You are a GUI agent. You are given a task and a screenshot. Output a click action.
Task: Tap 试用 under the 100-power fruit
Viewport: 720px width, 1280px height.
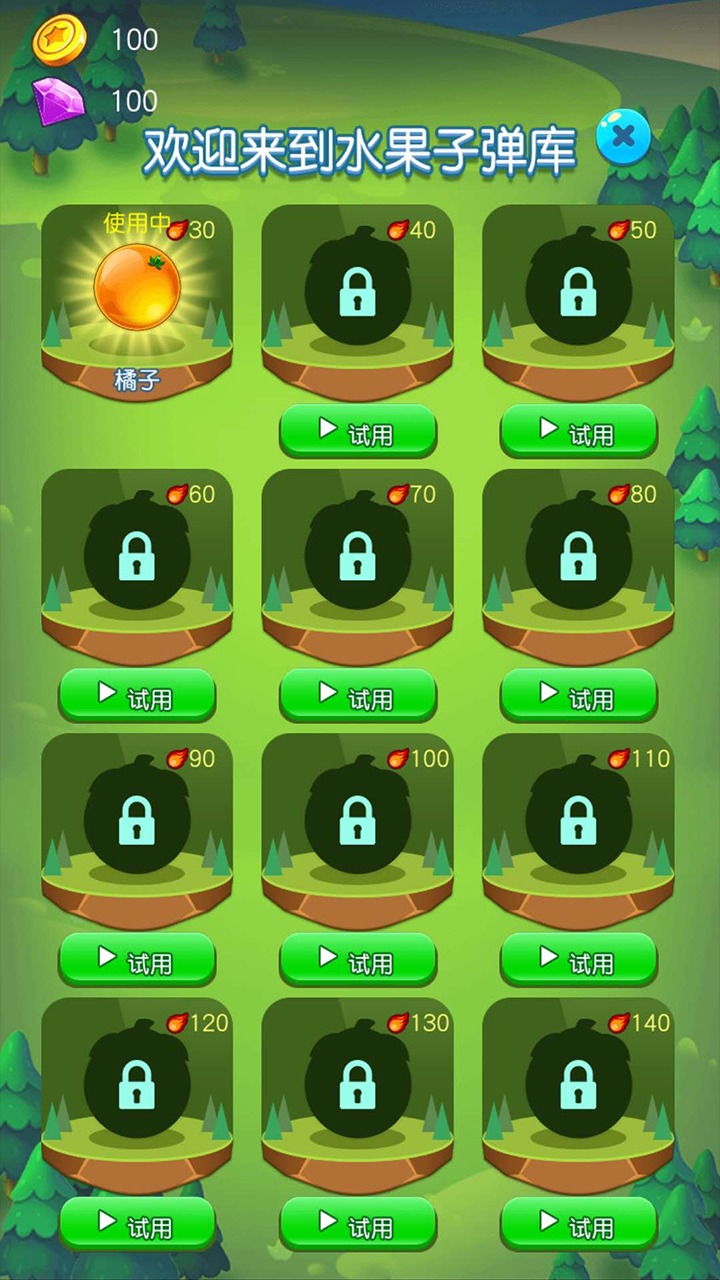tap(358, 960)
